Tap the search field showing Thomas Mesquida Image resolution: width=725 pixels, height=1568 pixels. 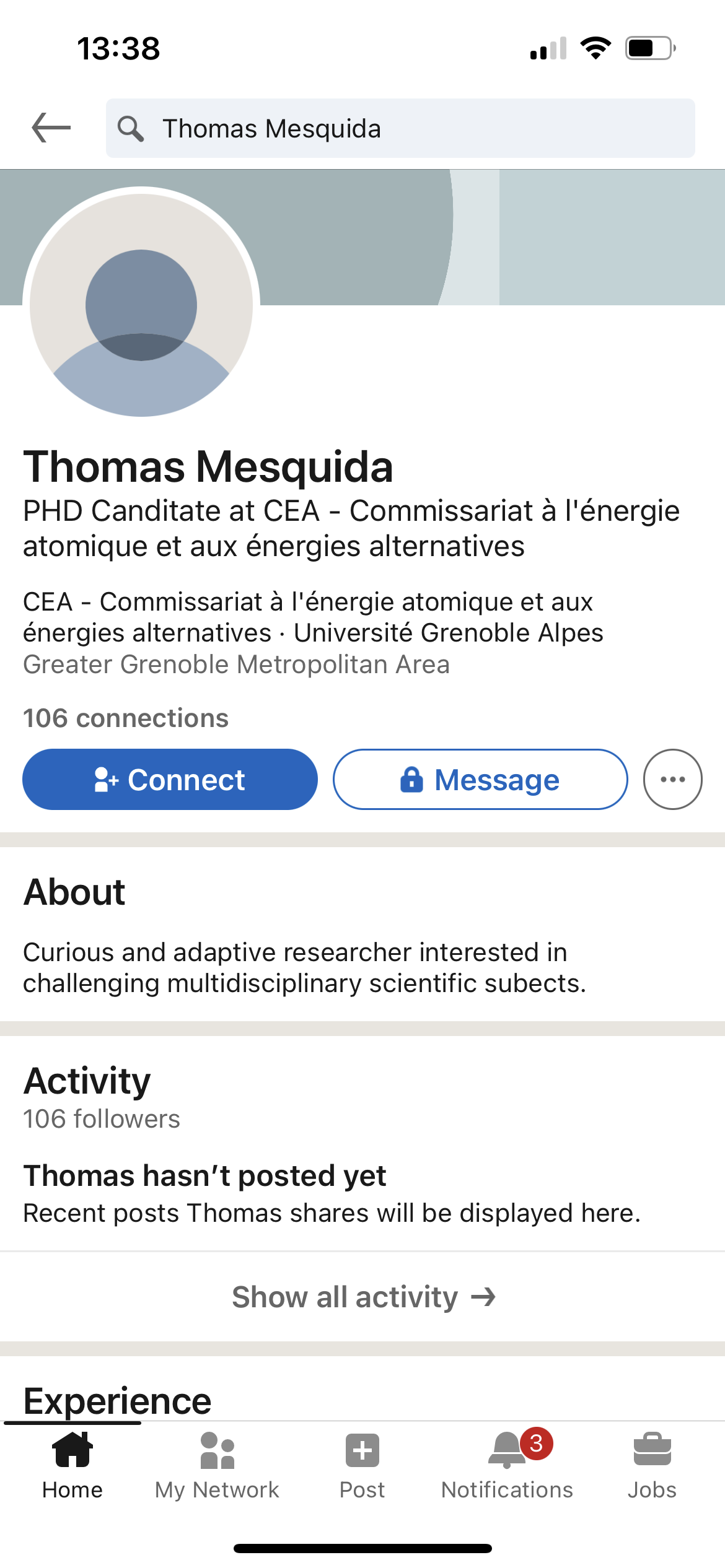(400, 128)
